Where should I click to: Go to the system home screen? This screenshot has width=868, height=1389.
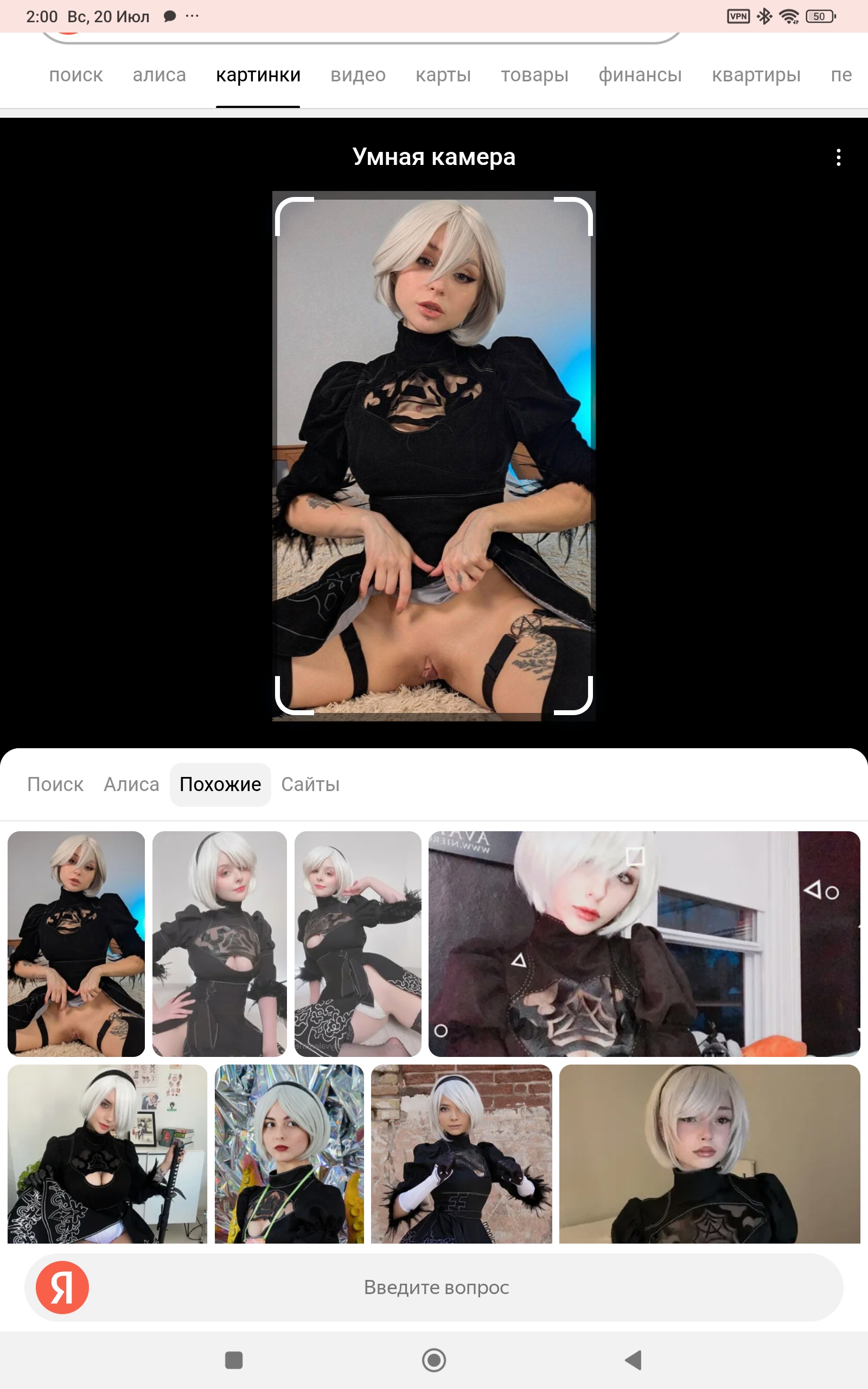434,1360
